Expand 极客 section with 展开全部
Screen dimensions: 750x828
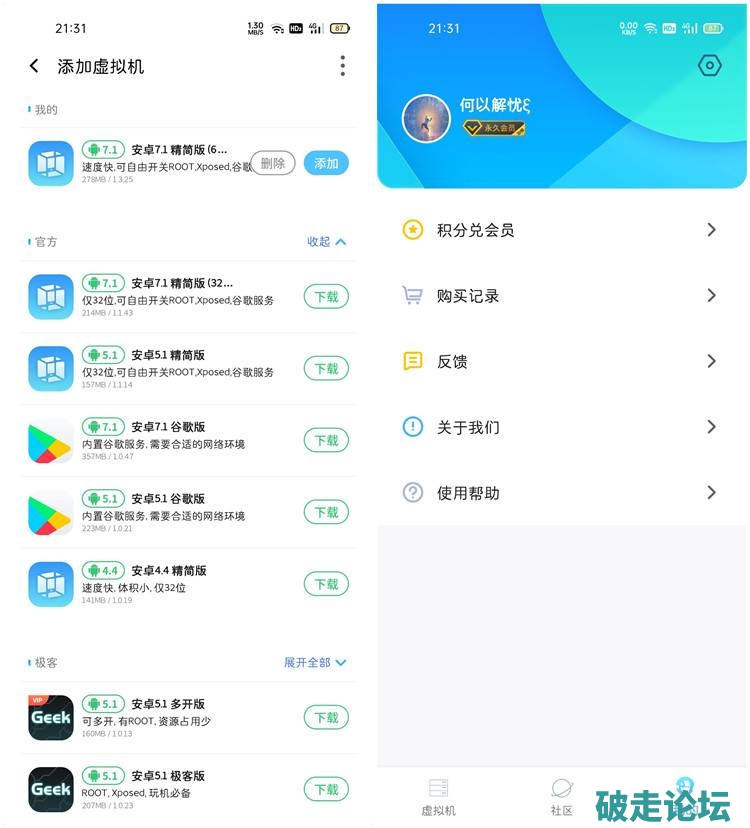coord(315,663)
